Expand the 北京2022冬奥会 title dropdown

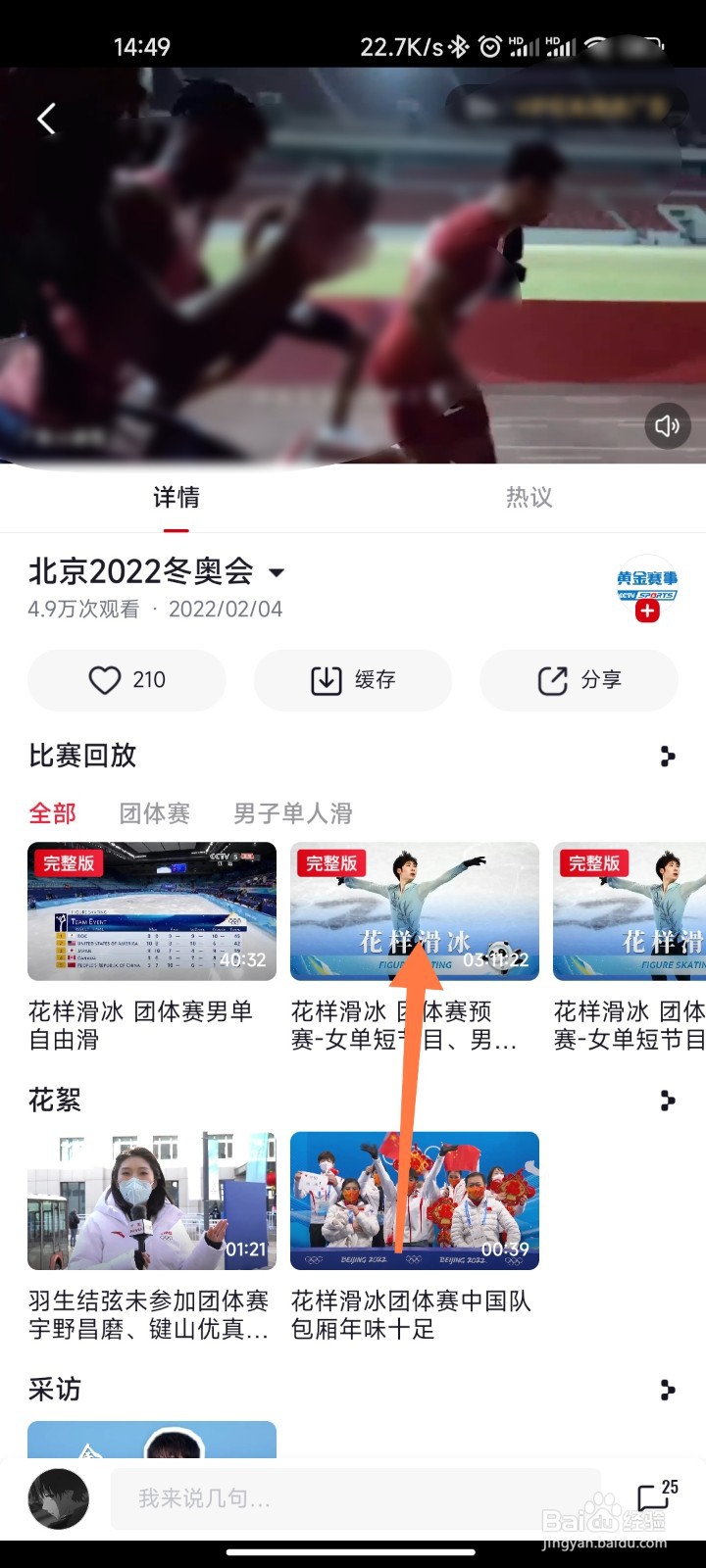[277, 573]
